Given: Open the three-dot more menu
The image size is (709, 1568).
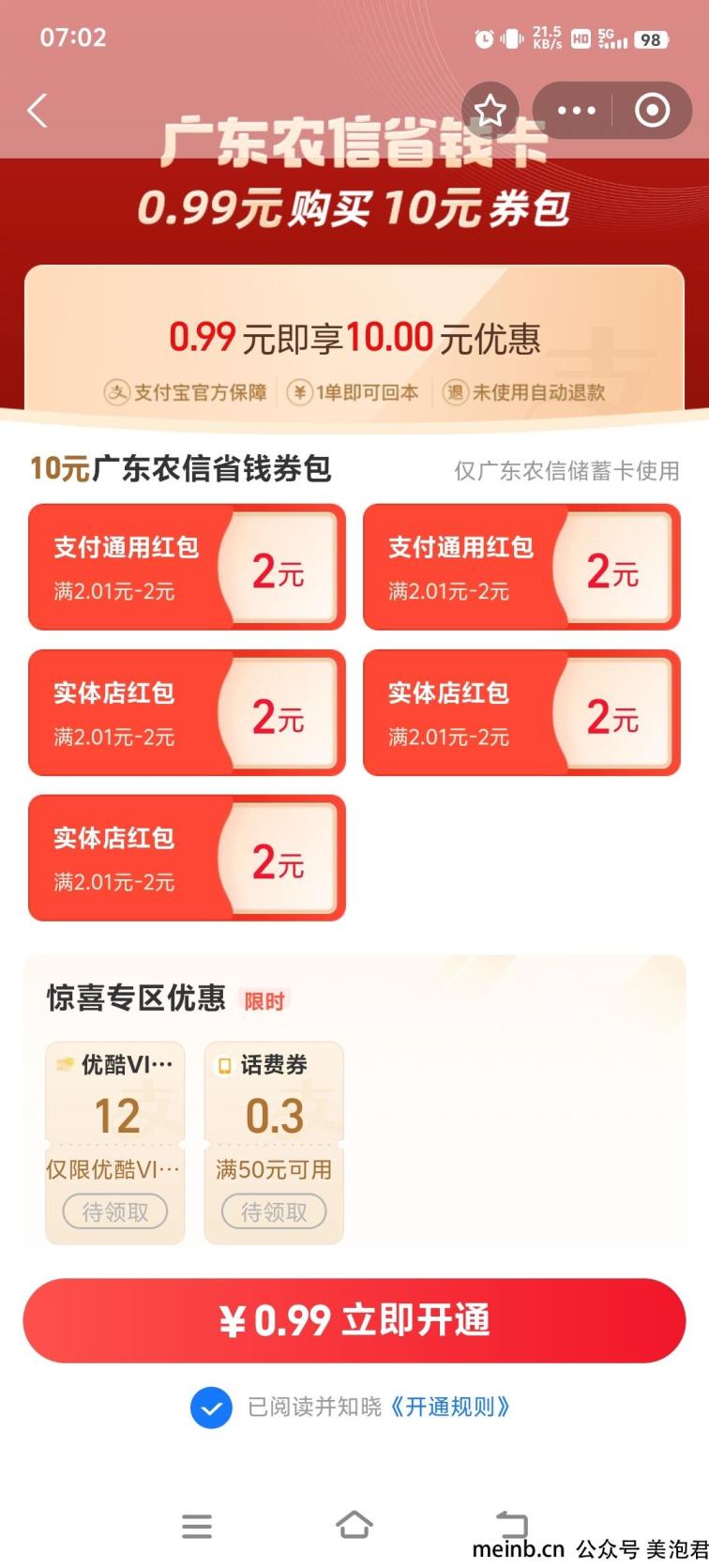Looking at the screenshot, I should tap(576, 111).
